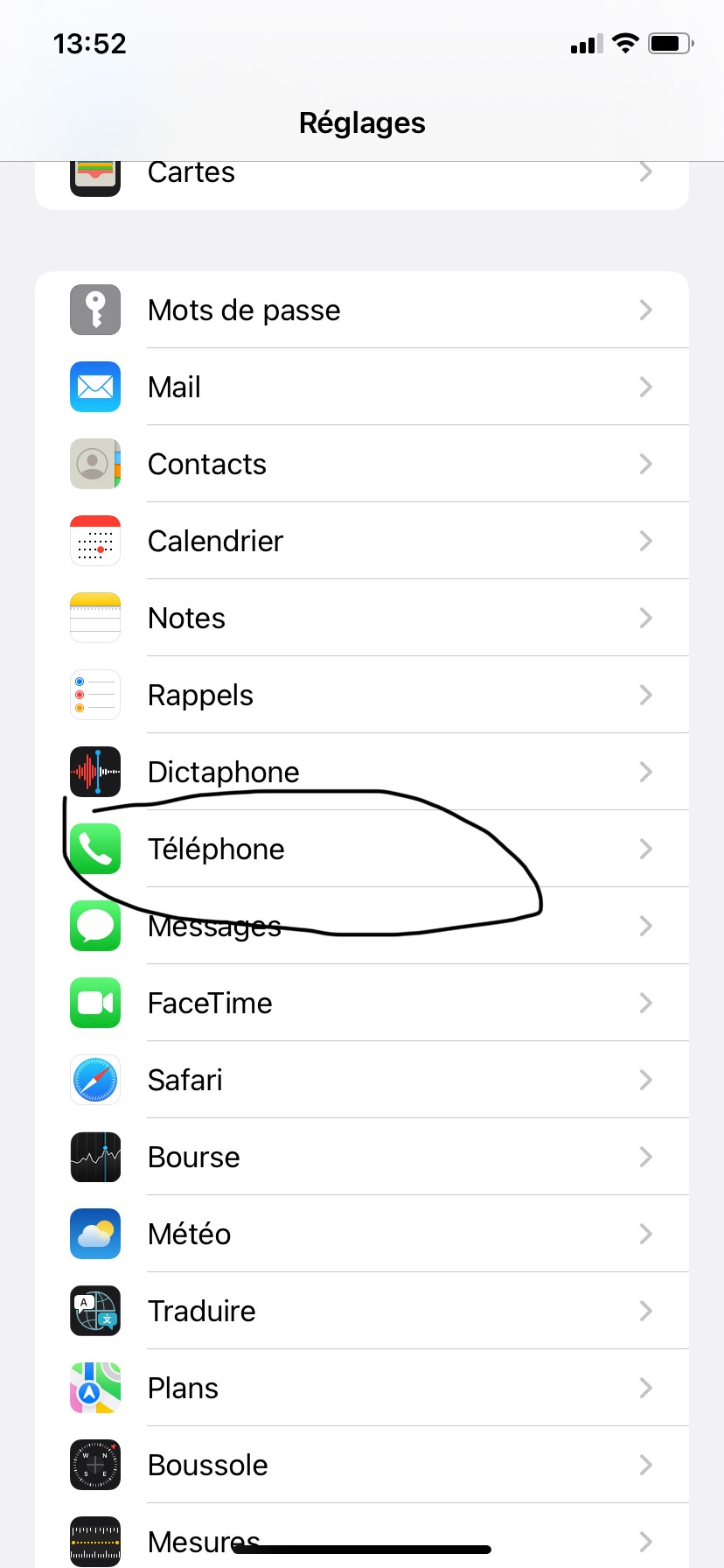The image size is (724, 1568).
Task: Open Téléphone settings
Action: pyautogui.click(x=362, y=849)
